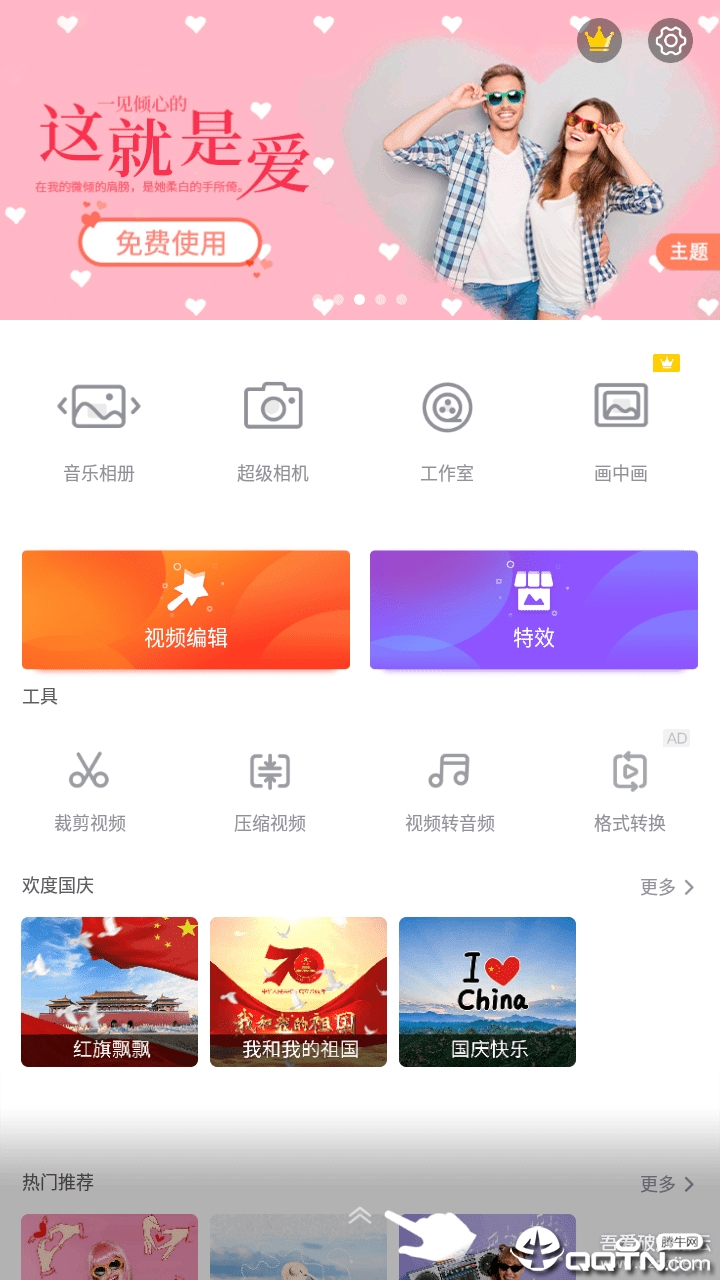Image resolution: width=720 pixels, height=1280 pixels.
Task: Expand the pull-up double chevron
Action: (x=360, y=1215)
